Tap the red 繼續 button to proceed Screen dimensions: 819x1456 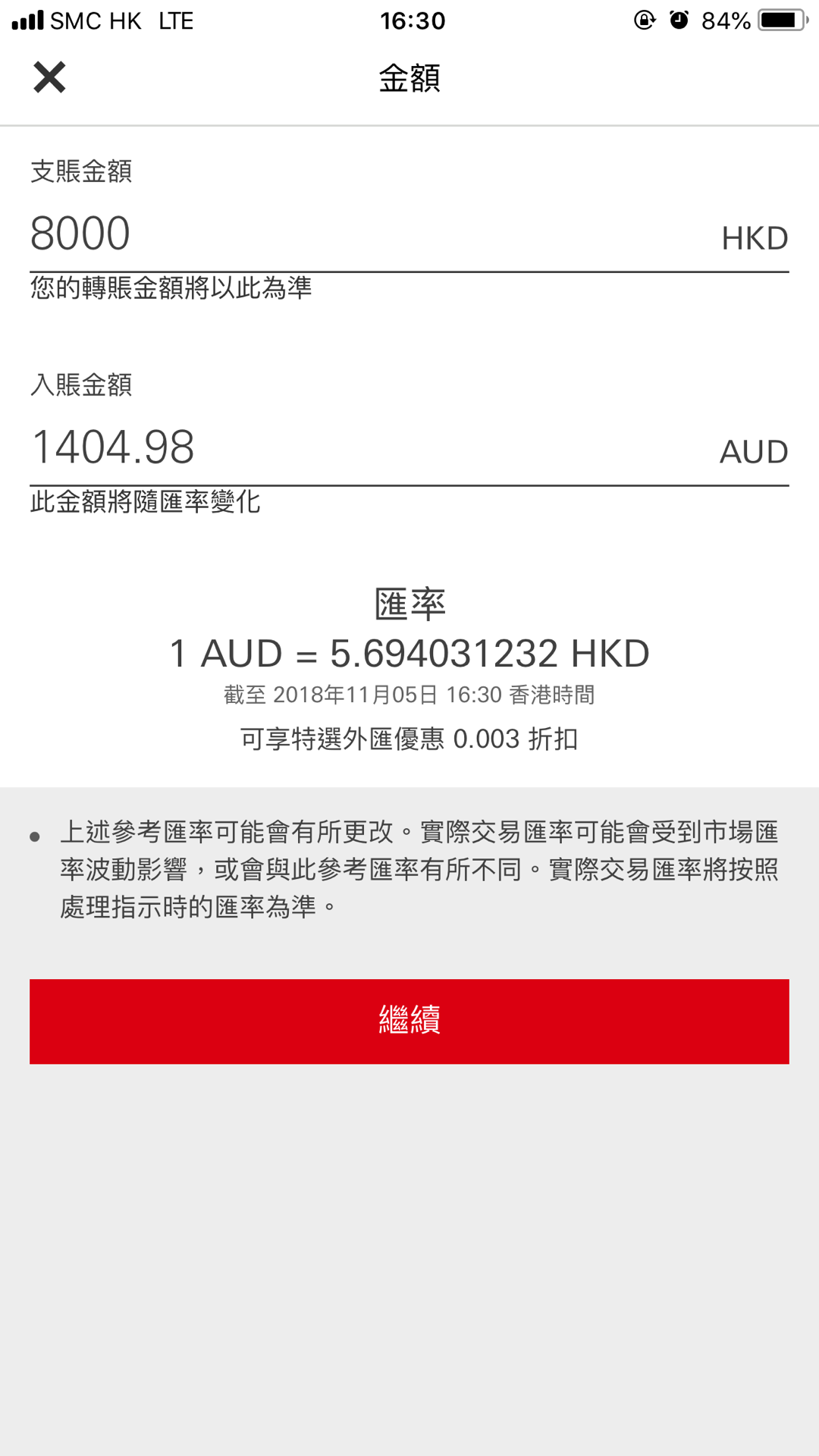click(x=409, y=1021)
